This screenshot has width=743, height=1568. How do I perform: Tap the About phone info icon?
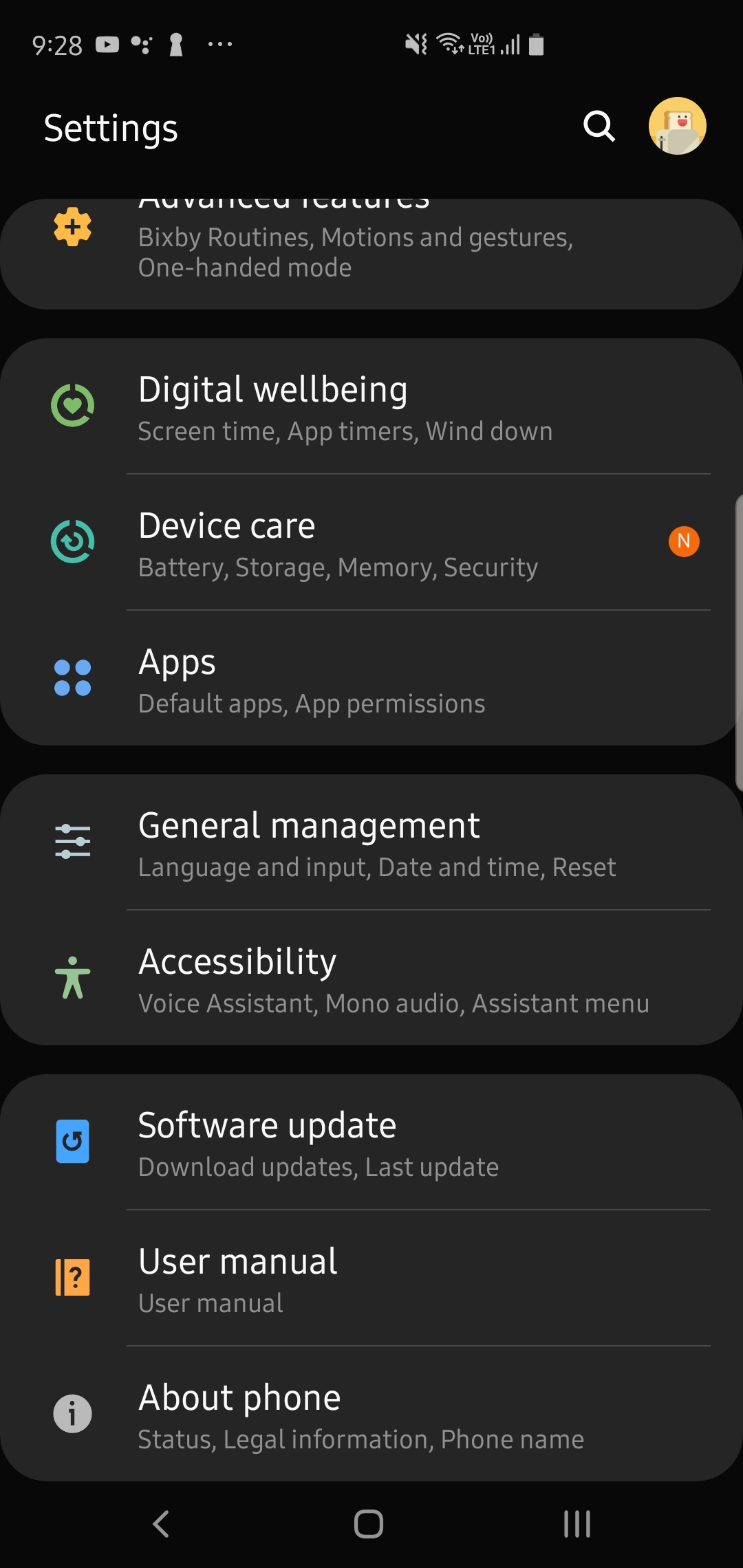tap(72, 1414)
